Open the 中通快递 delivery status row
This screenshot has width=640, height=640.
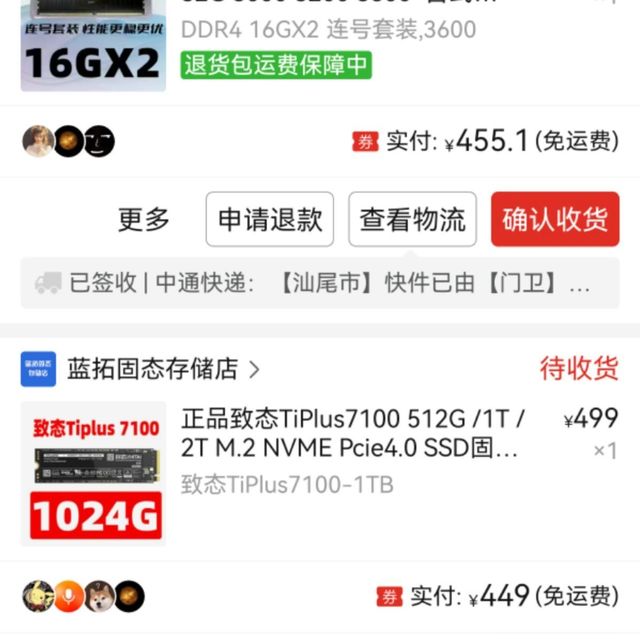click(x=320, y=283)
